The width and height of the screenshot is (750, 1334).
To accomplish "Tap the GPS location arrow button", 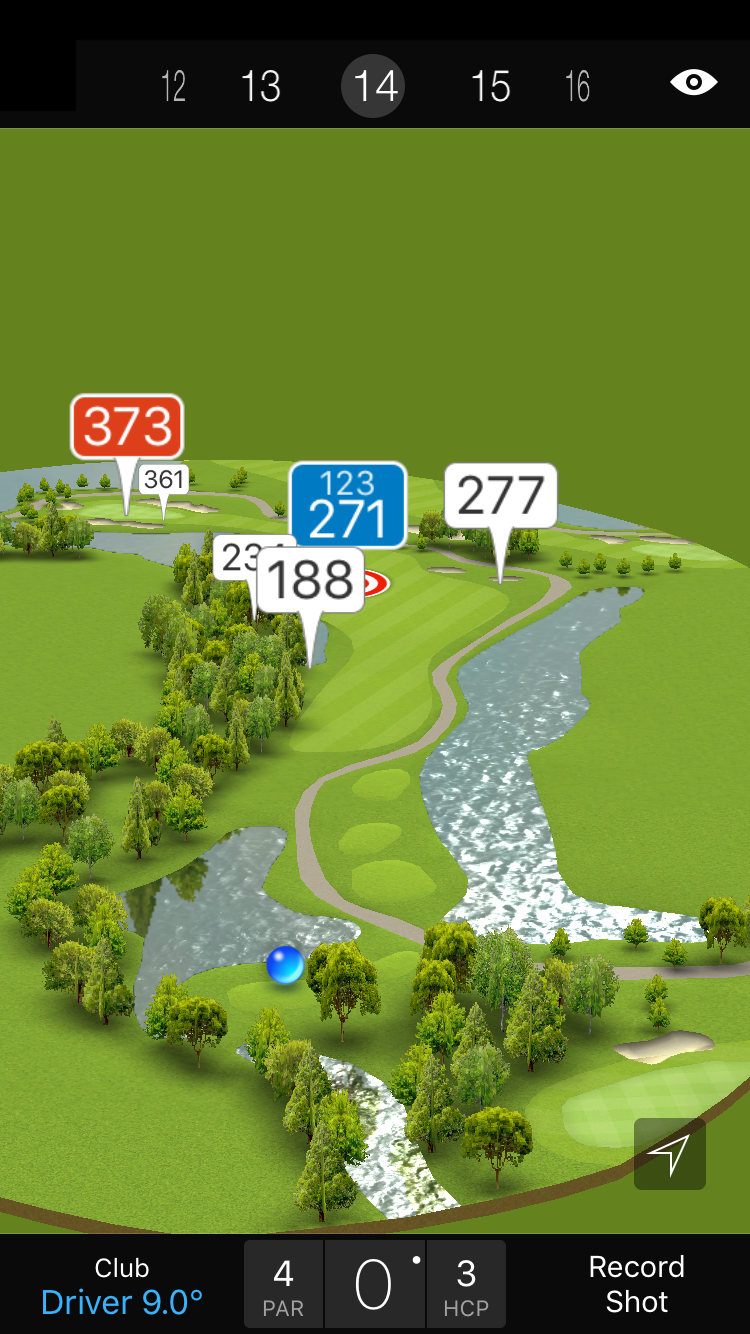I will point(669,1154).
